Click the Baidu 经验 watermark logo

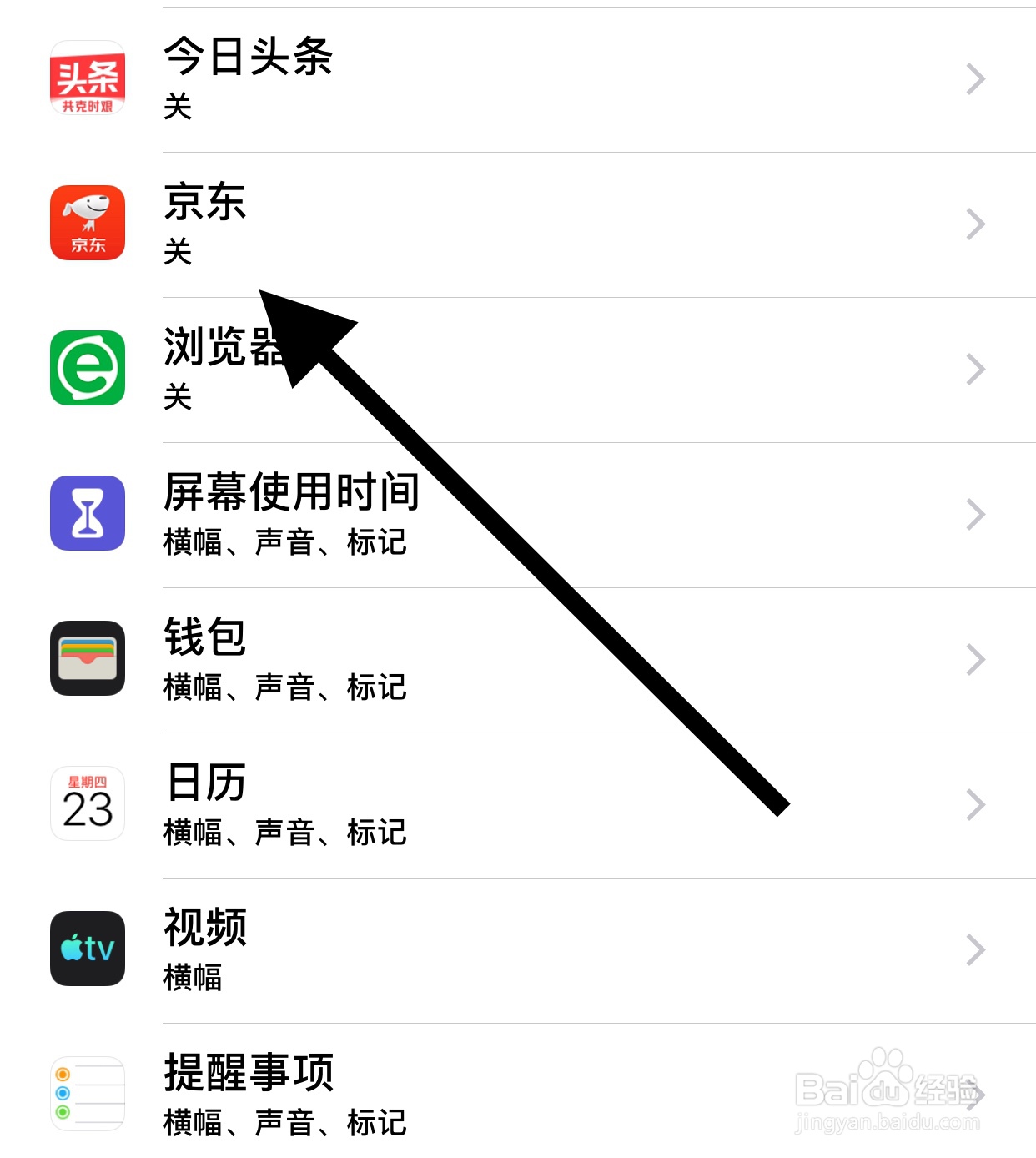point(887,1090)
